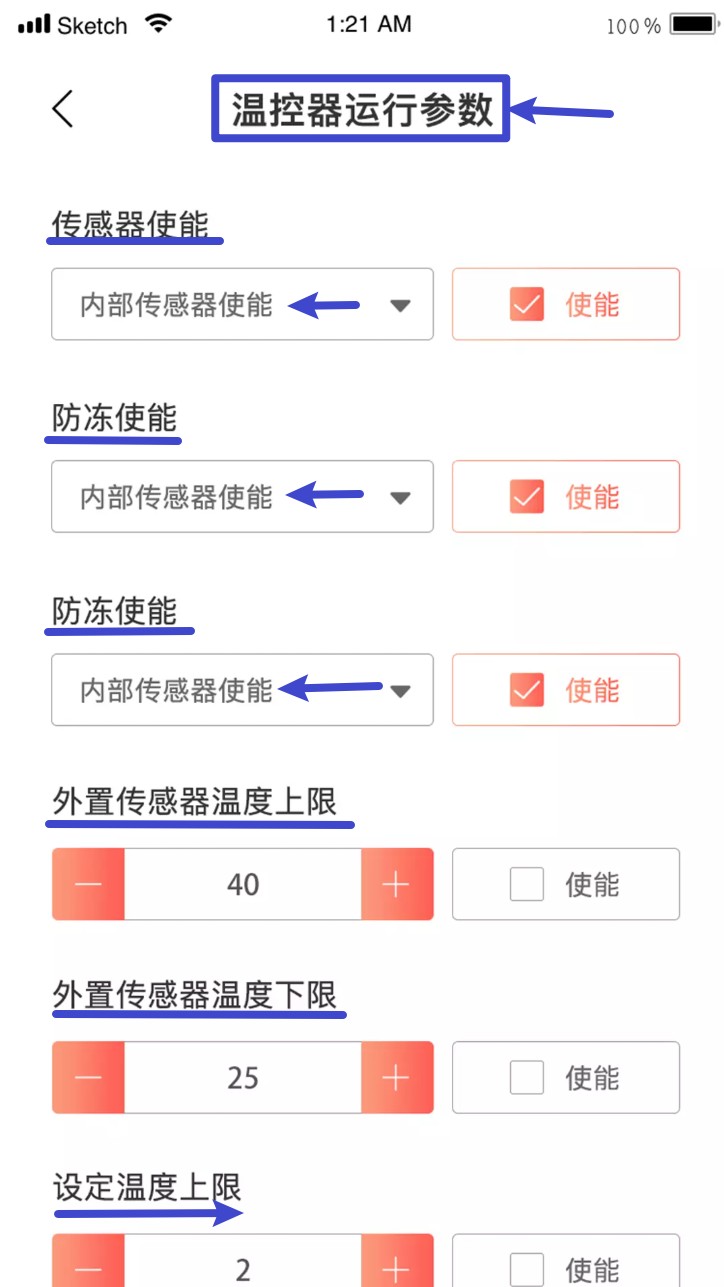
Task: Increase 外置传感器温度上限 with the plus button
Action: tap(397, 884)
